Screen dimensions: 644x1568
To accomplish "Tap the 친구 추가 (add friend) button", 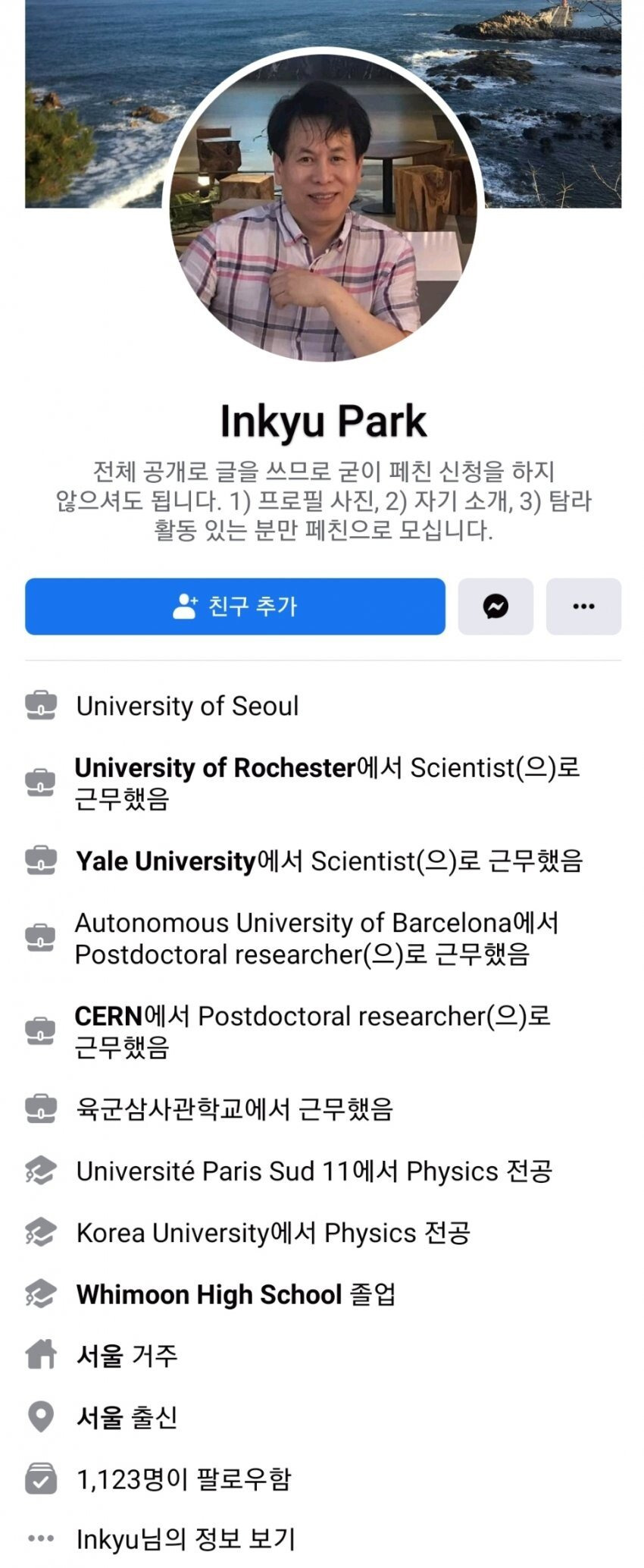I will [x=235, y=607].
